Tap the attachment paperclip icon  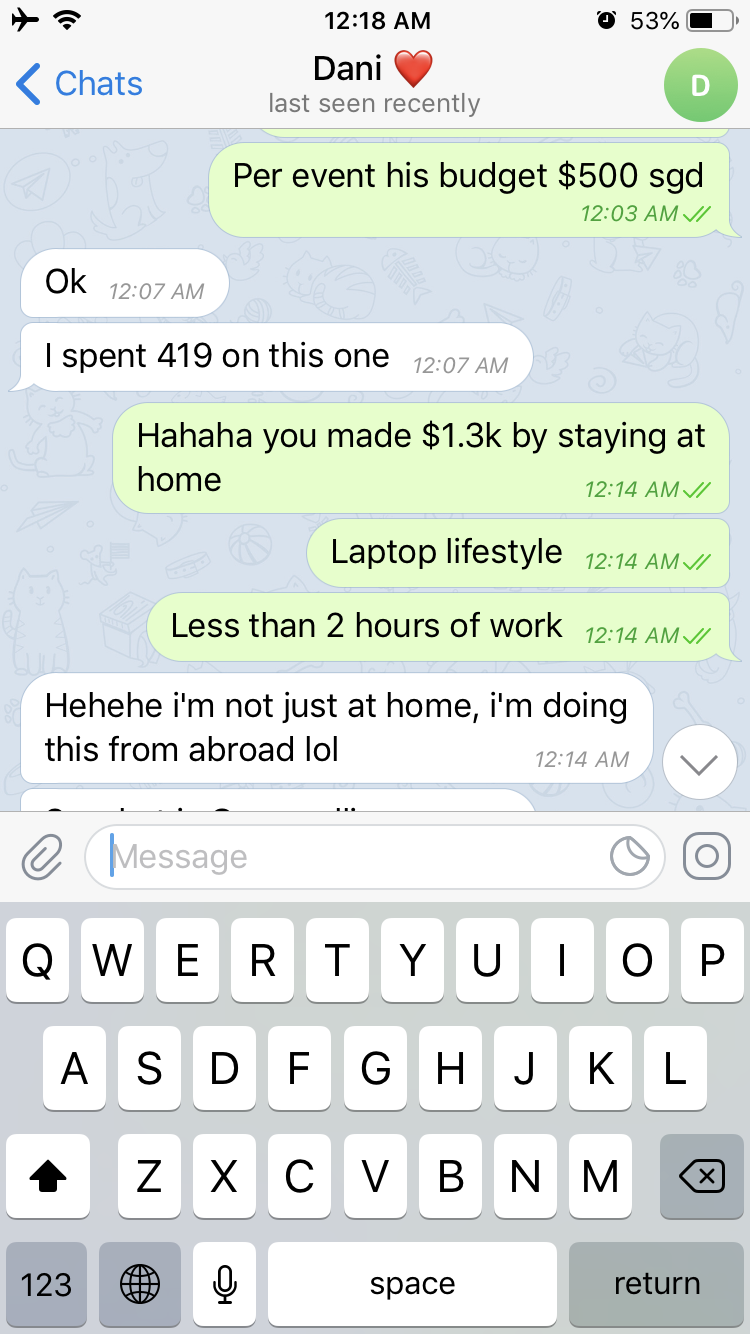42,857
